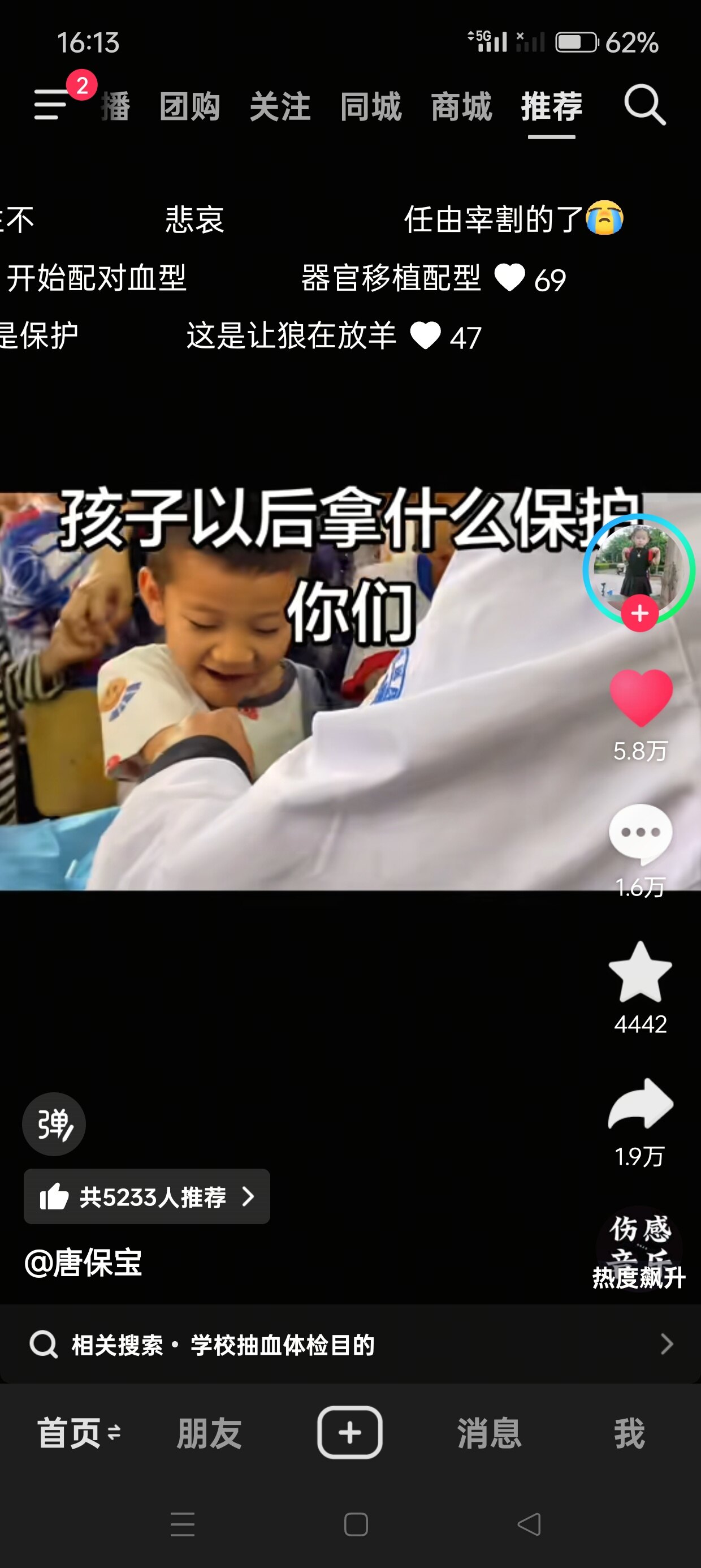Viewport: 701px width, 1568px height.
Task: Like the video with the heart icon
Action: [640, 697]
